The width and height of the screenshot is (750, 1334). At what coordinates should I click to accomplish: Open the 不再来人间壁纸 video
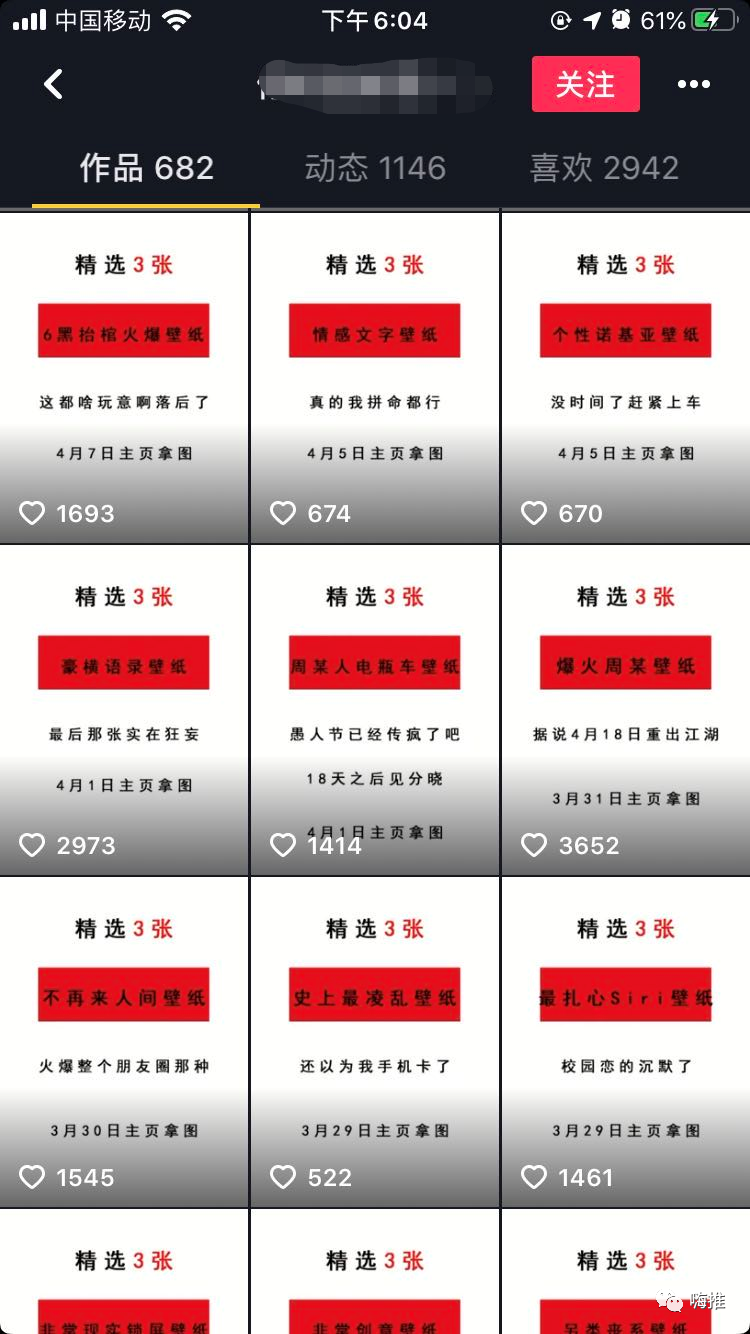pos(124,1042)
